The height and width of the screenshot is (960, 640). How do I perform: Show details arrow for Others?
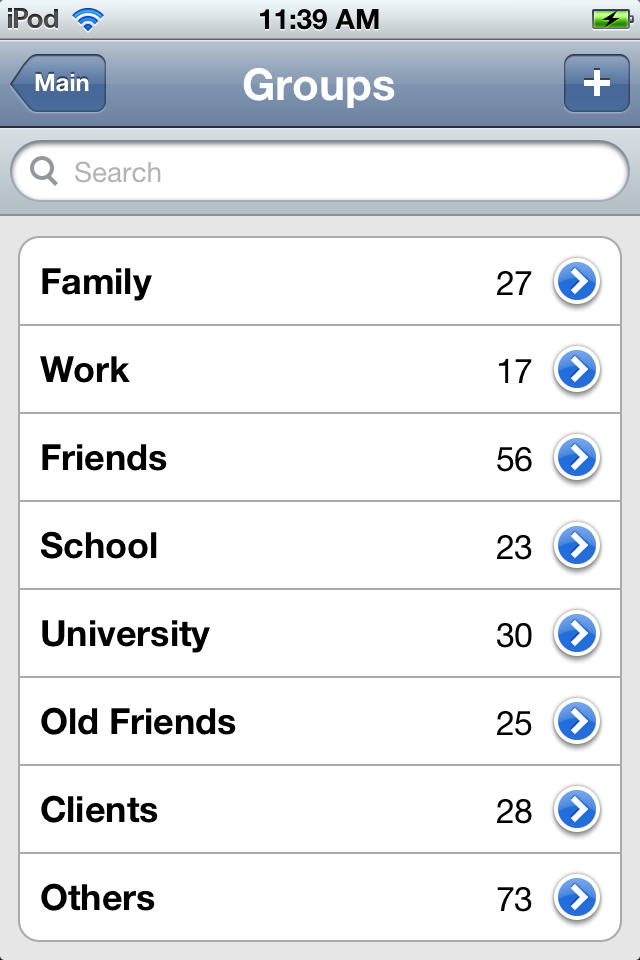tap(577, 898)
